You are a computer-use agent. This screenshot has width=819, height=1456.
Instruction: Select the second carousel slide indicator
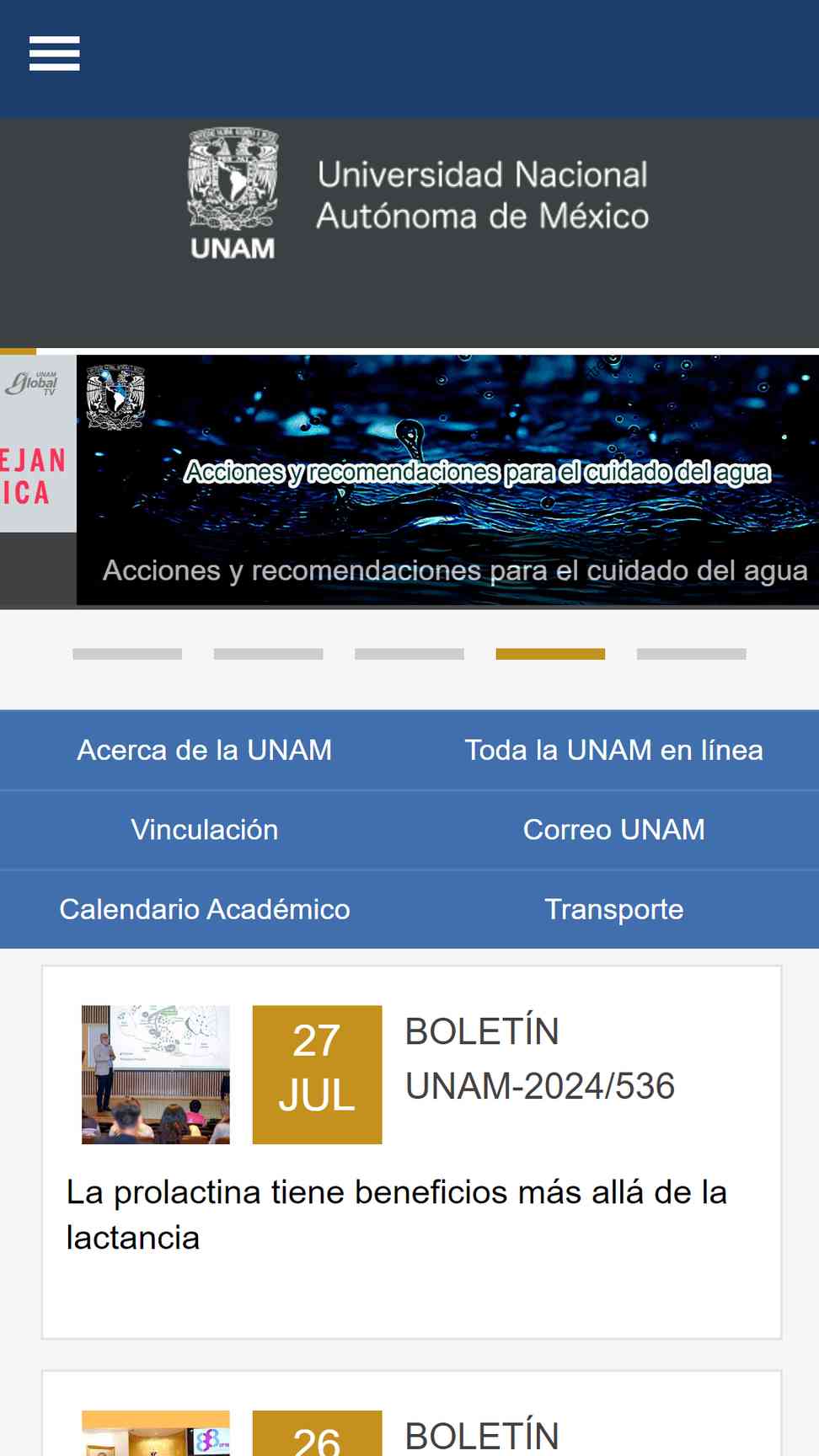(268, 654)
